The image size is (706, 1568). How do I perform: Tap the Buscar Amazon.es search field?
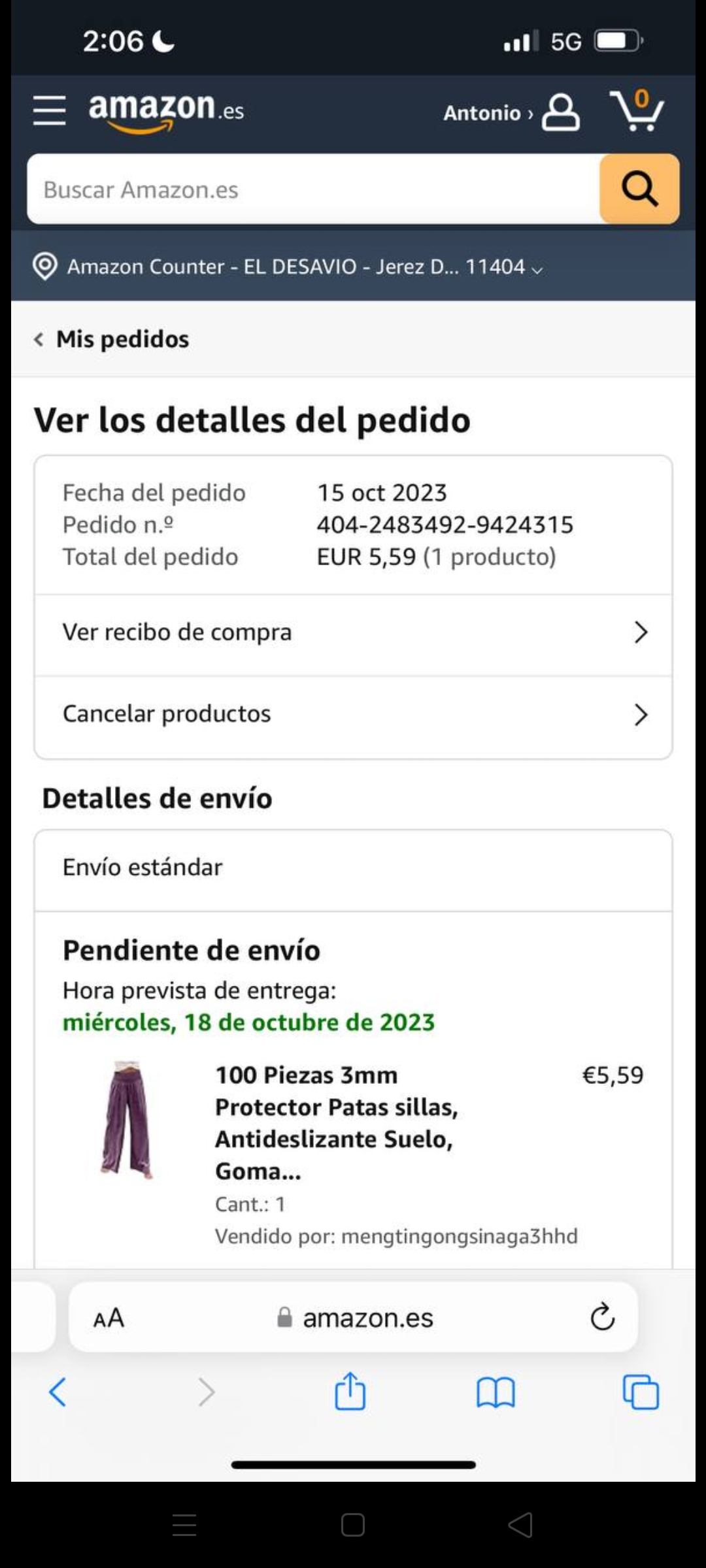pos(312,189)
